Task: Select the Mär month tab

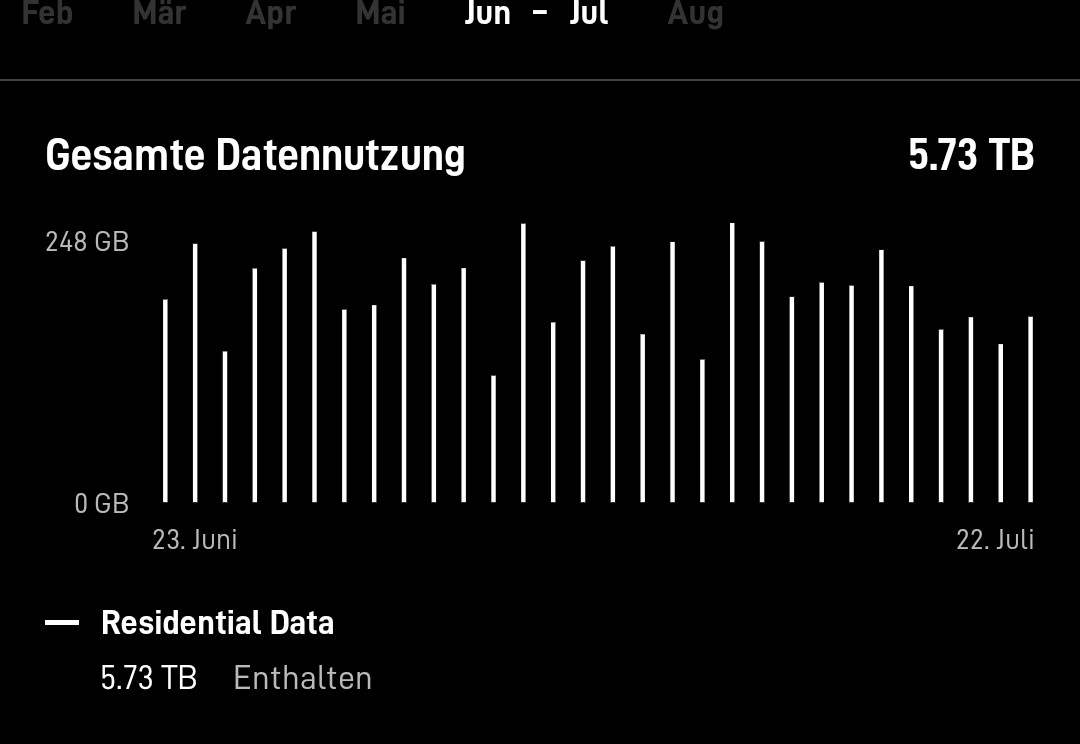Action: point(159,12)
